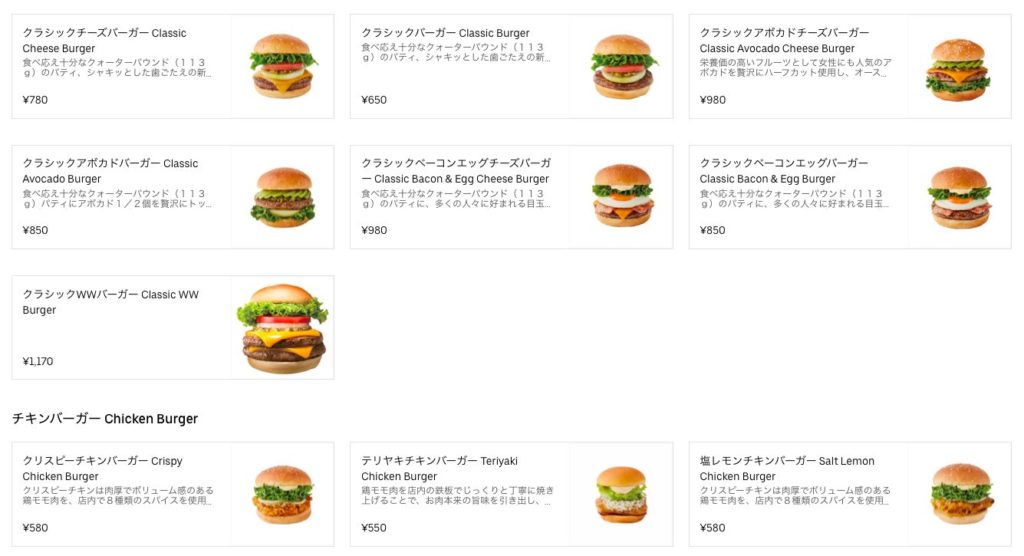Open the Classic Bacon & Egg Burger for ¥850

850,196
